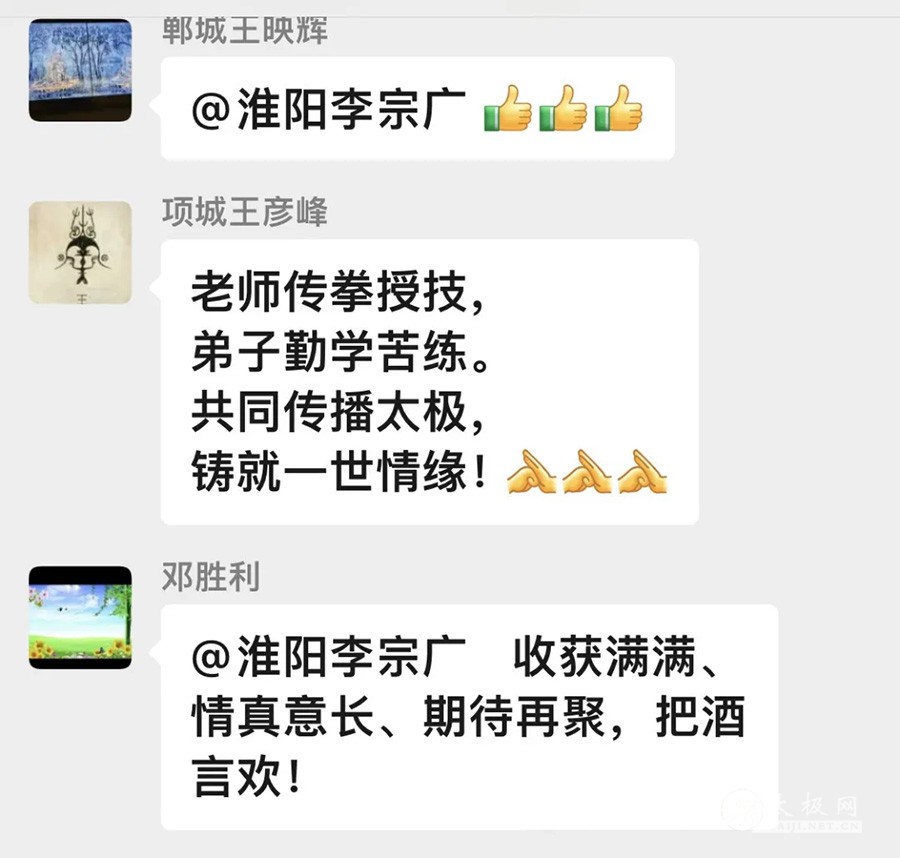This screenshot has width=900, height=858.
Task: Tap 邓胜利's avatar picture
Action: point(80,617)
